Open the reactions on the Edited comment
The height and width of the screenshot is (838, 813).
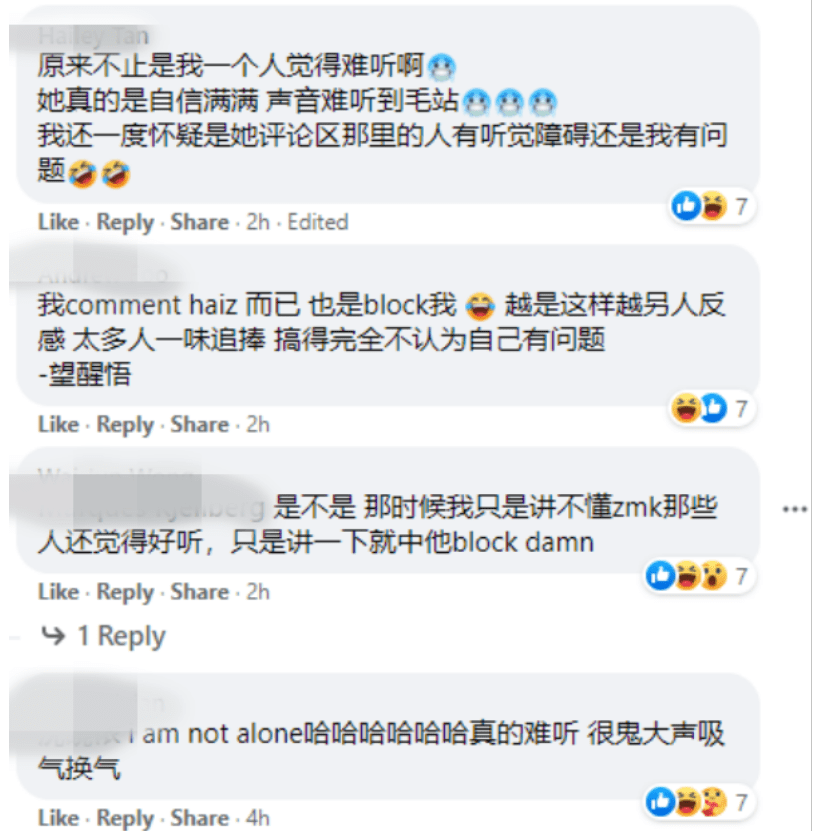click(x=711, y=207)
